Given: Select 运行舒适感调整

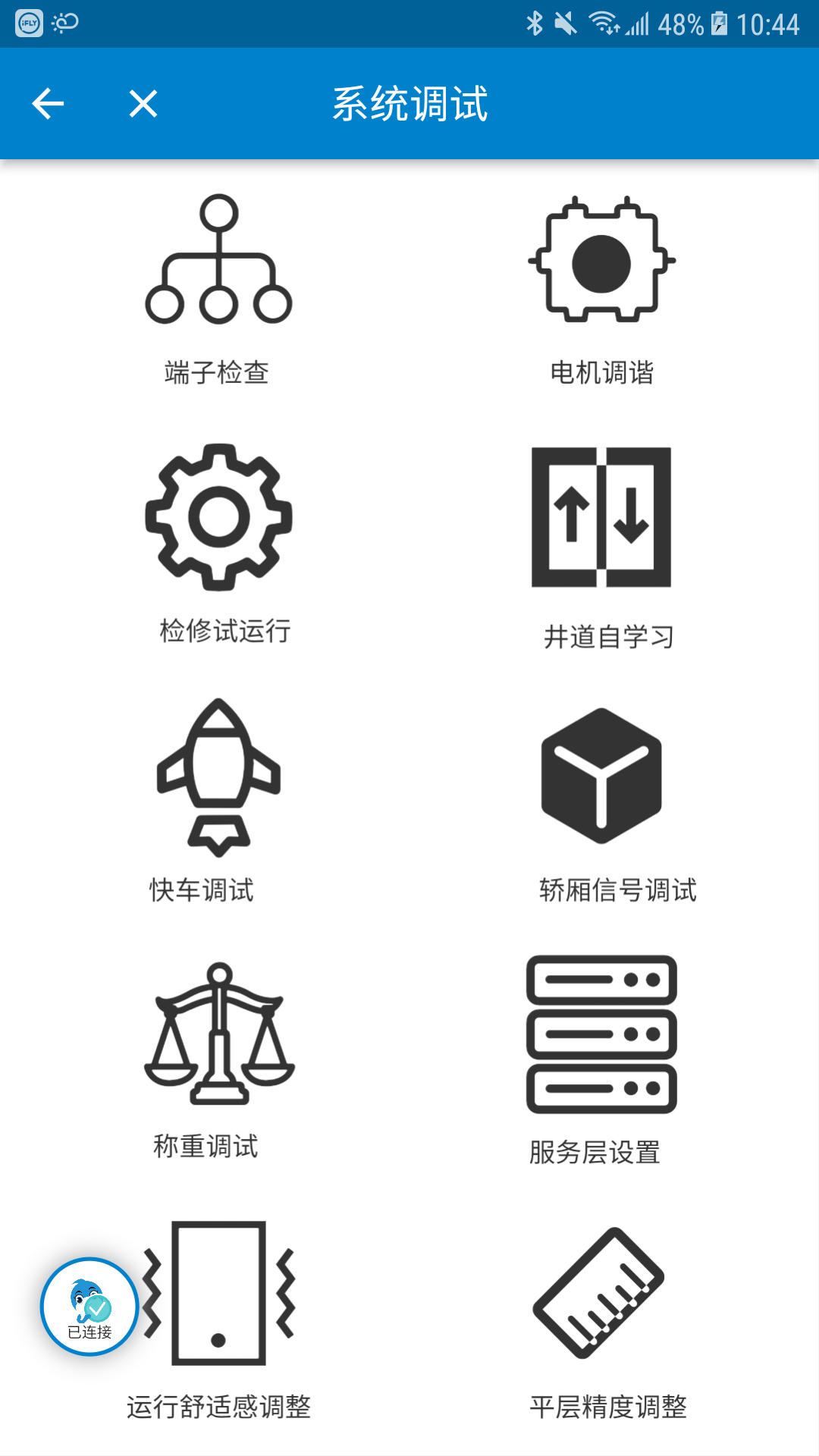Looking at the screenshot, I should click(218, 1321).
